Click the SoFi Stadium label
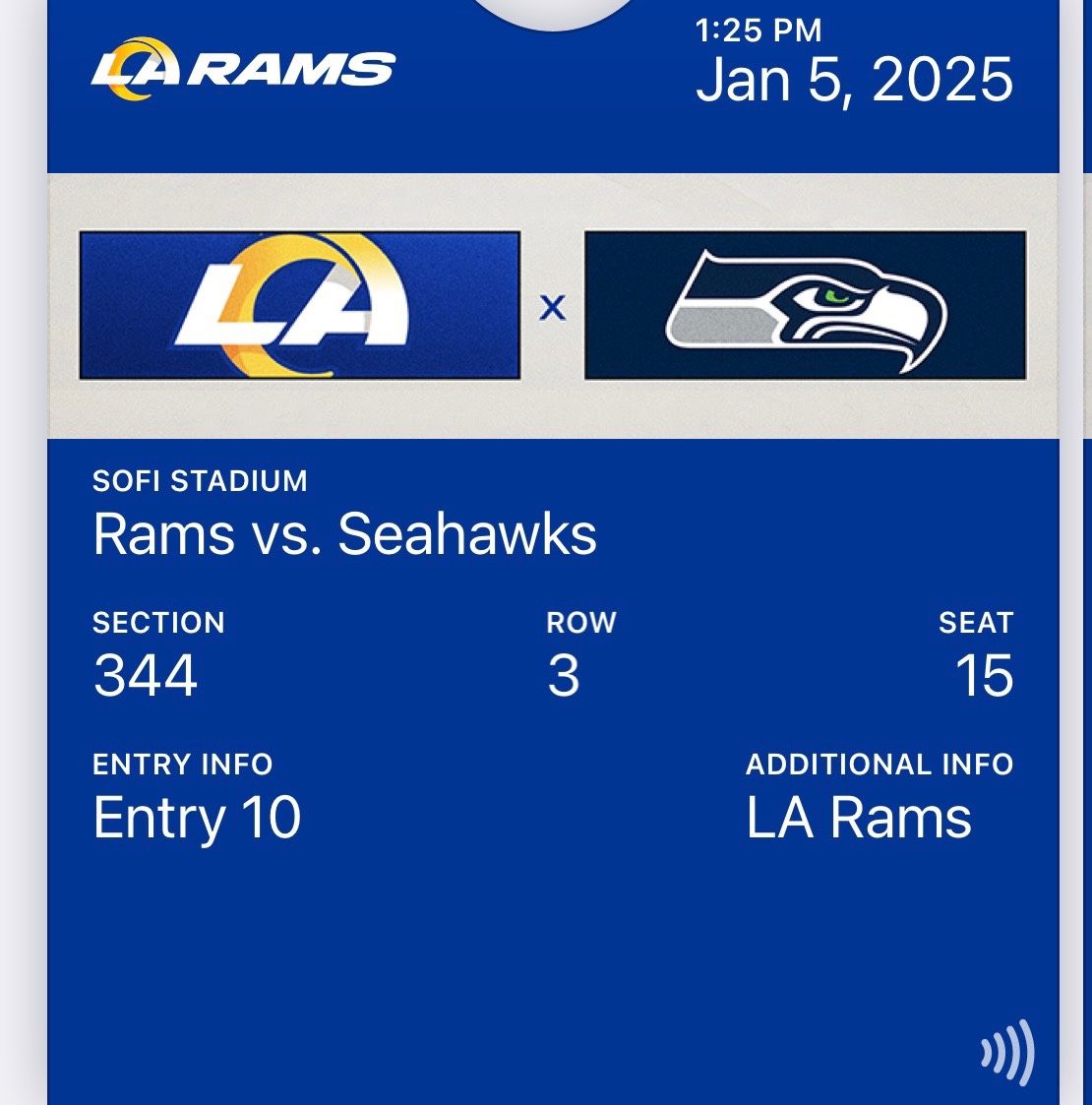This screenshot has height=1105, width=1092. (200, 481)
